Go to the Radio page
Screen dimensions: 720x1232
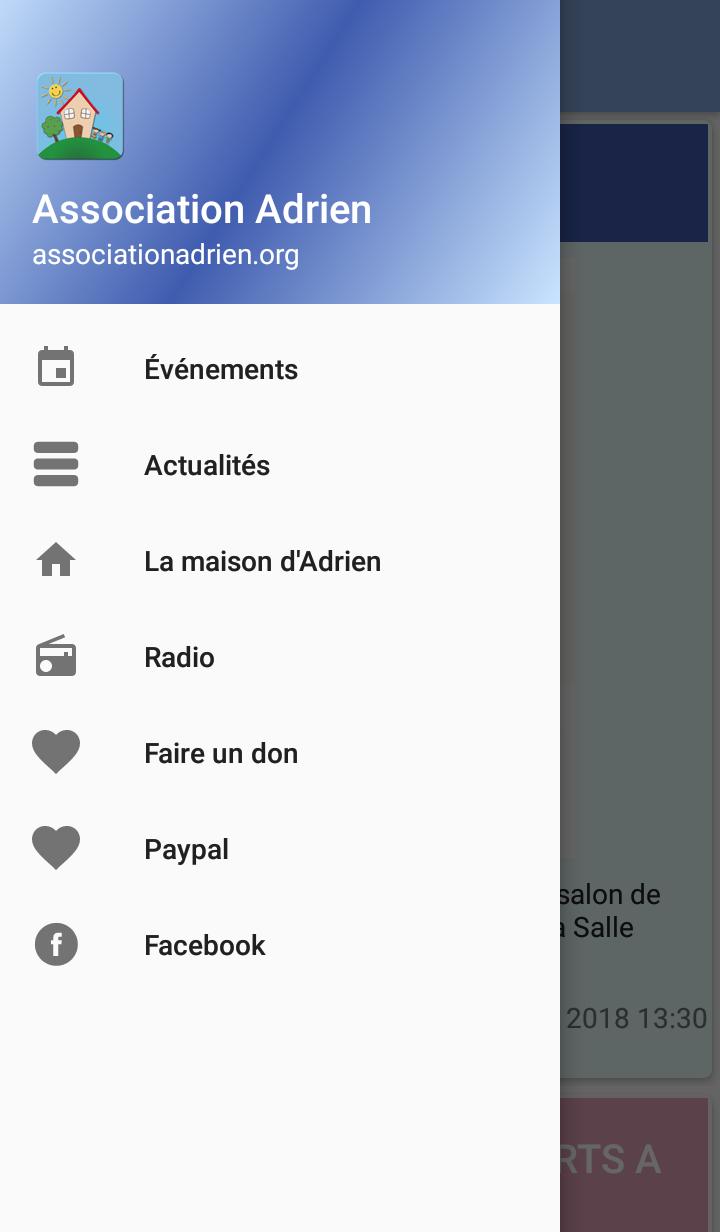[x=180, y=656]
